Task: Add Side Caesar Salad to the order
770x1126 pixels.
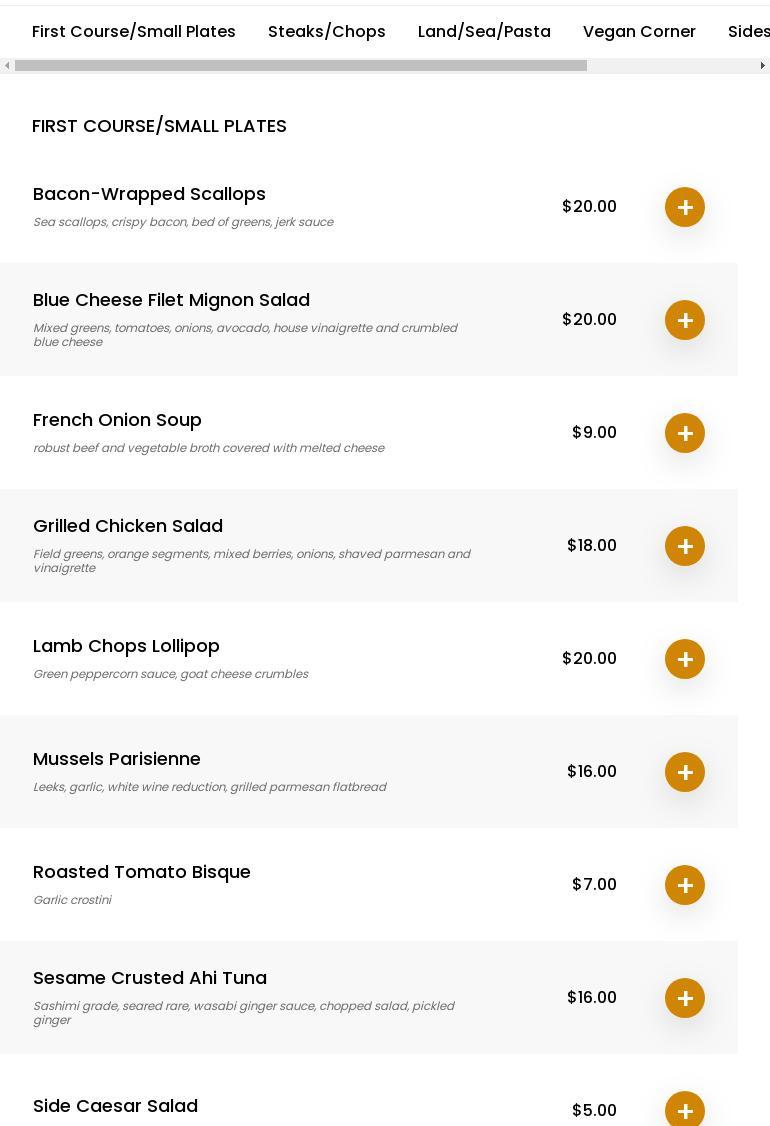Action: (685, 1110)
